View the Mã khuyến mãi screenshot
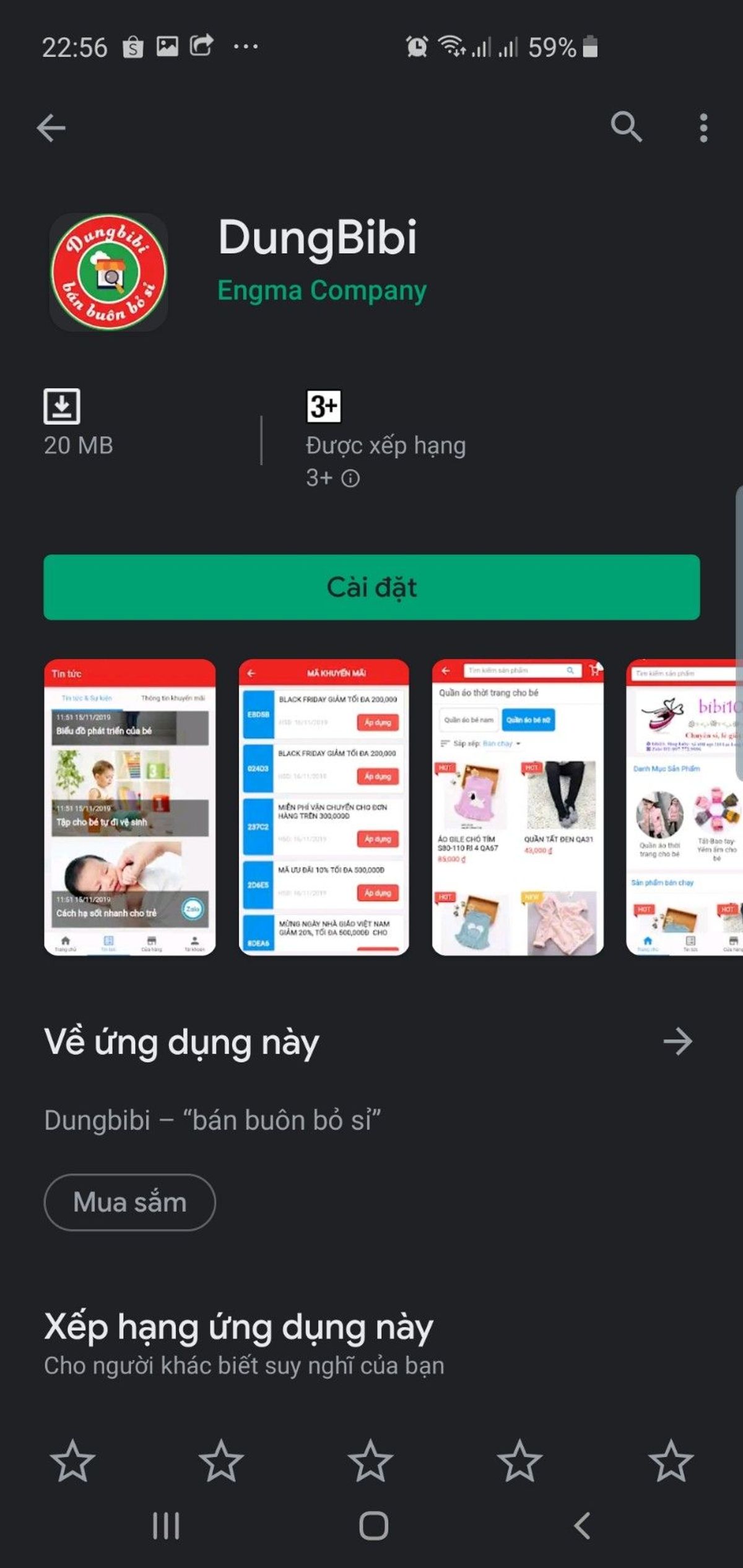This screenshot has width=743, height=1568. (324, 807)
